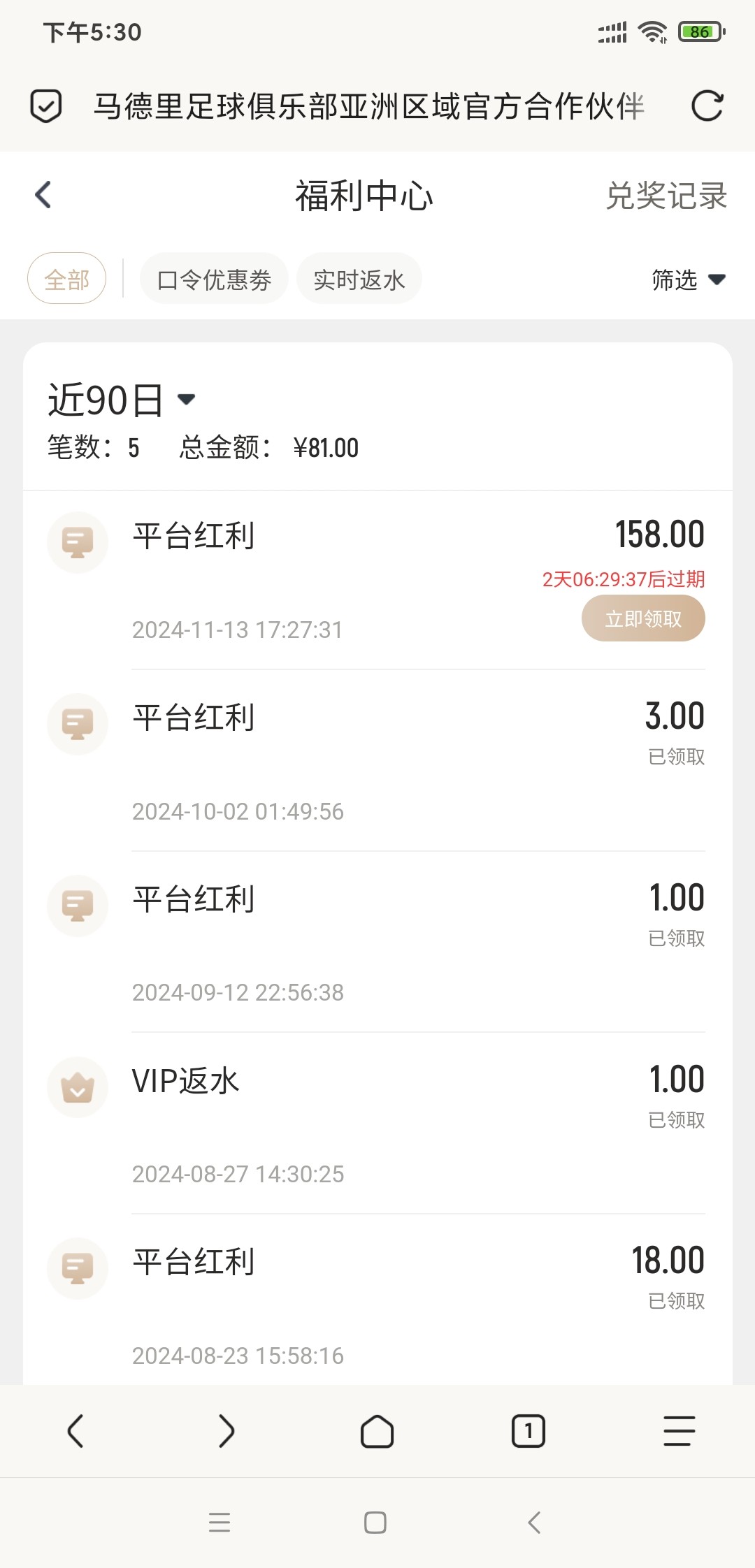Screen dimensions: 755x1568
Task: Click the expiring countdown text in red
Action: point(624,580)
